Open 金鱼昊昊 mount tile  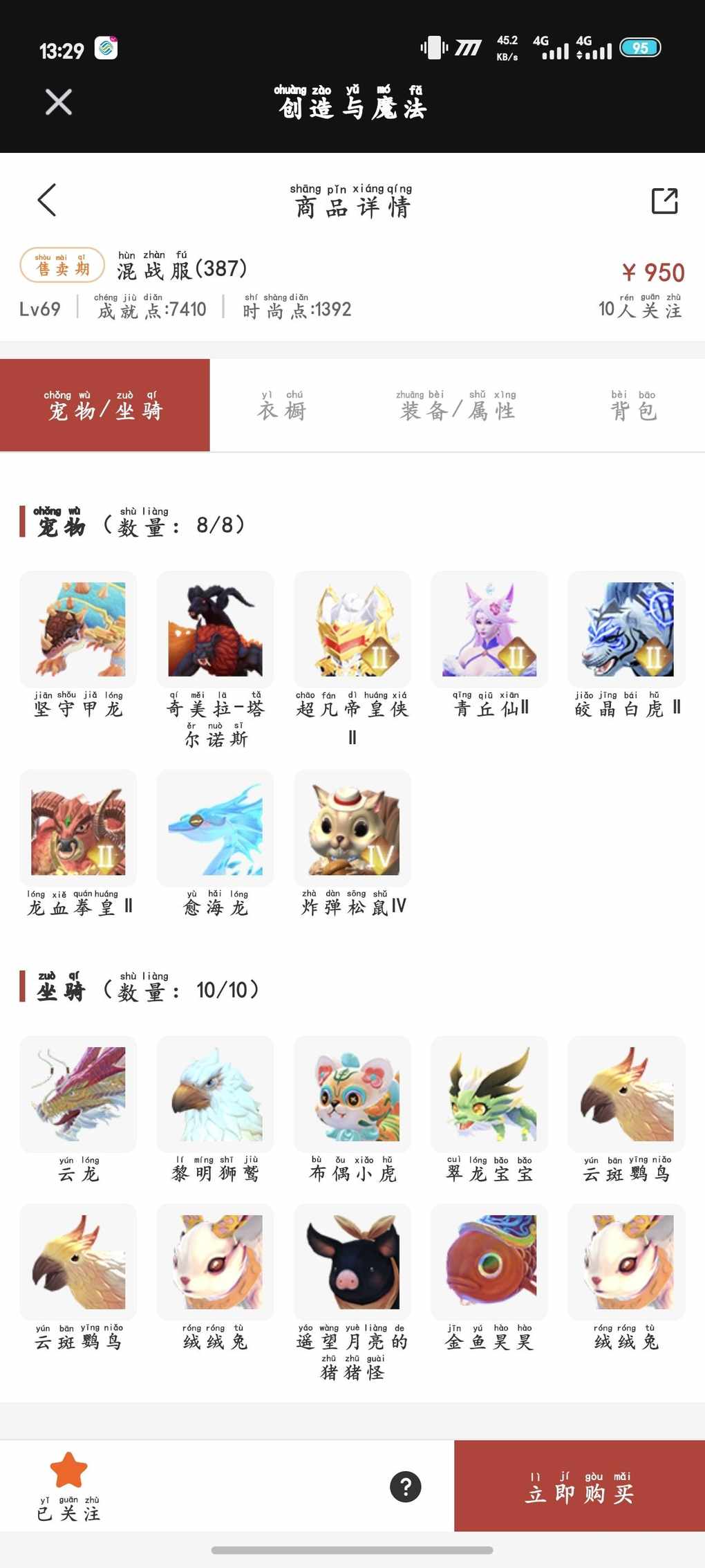pos(489,1262)
